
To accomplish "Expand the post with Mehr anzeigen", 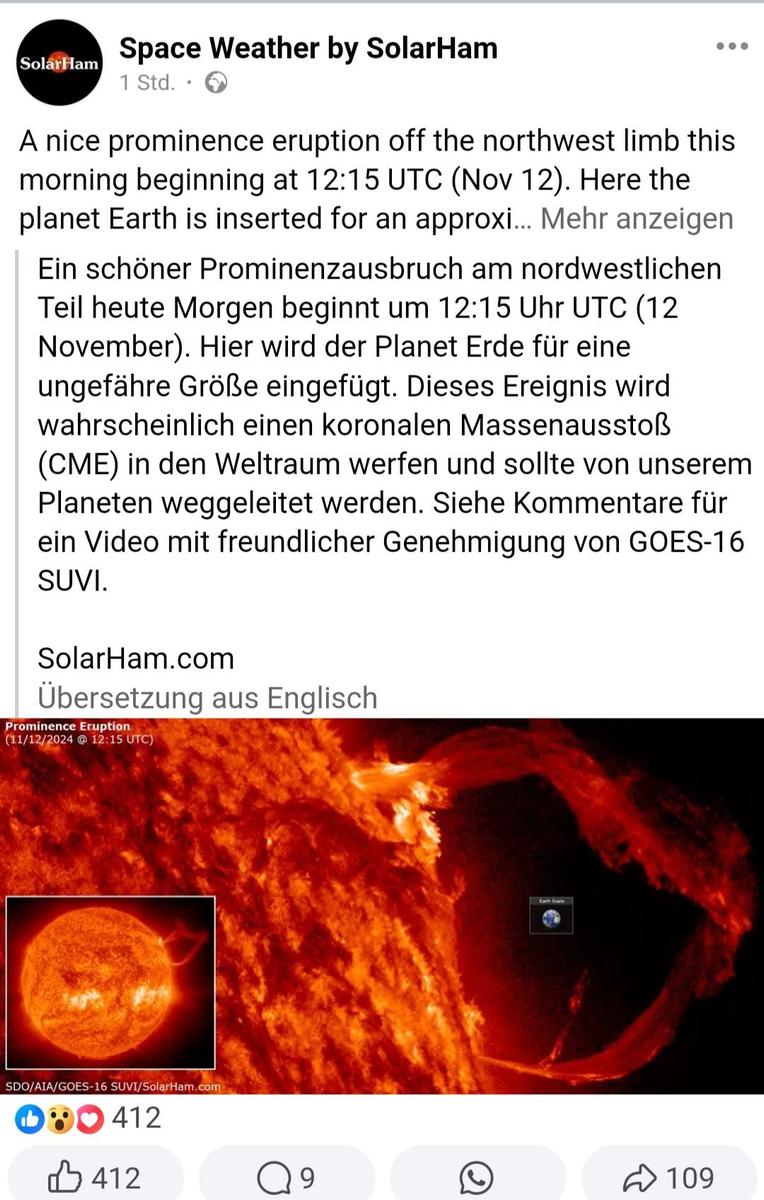I will (x=637, y=218).
